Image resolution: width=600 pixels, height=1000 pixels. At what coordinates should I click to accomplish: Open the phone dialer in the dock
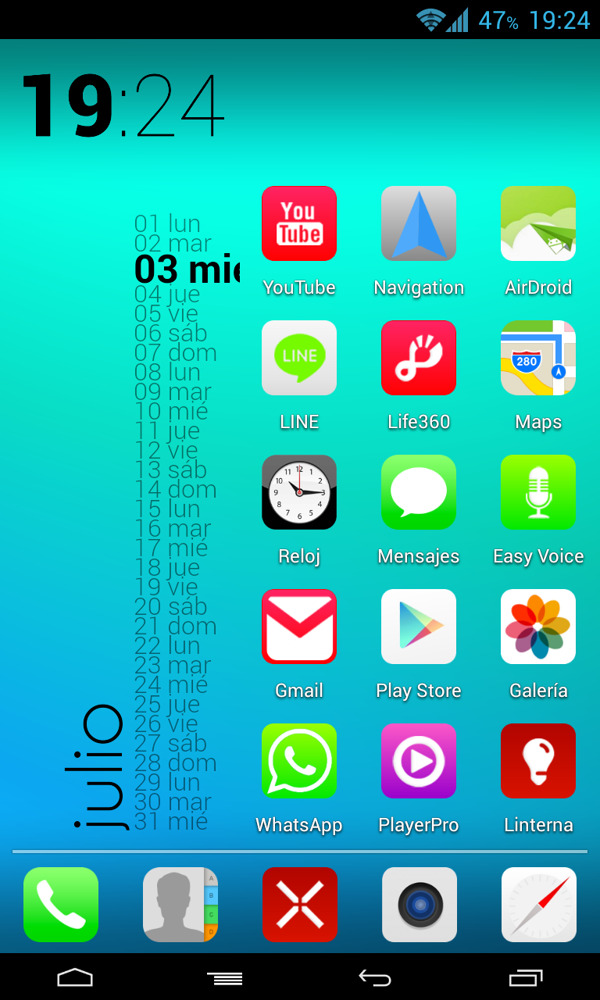pos(61,905)
